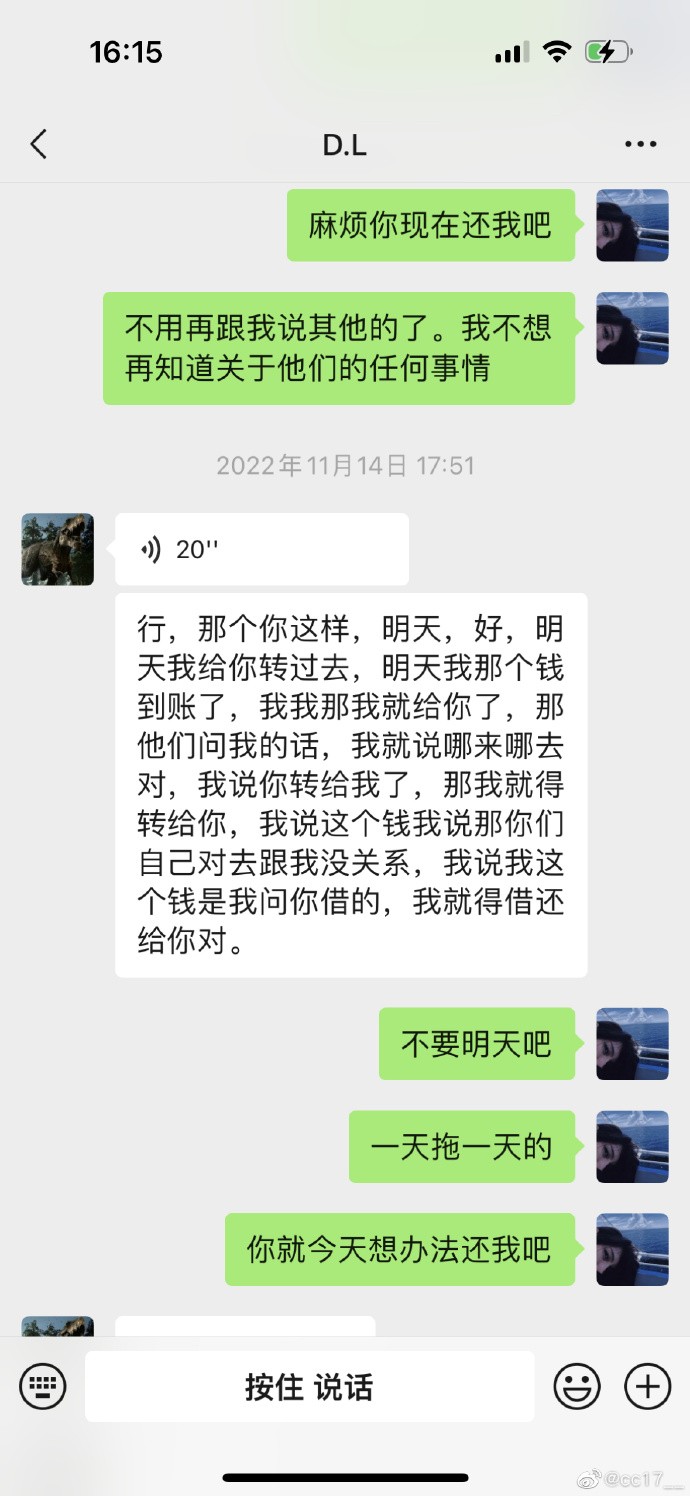Open the plus attachment menu
This screenshot has width=690, height=1496.
pyautogui.click(x=647, y=1387)
